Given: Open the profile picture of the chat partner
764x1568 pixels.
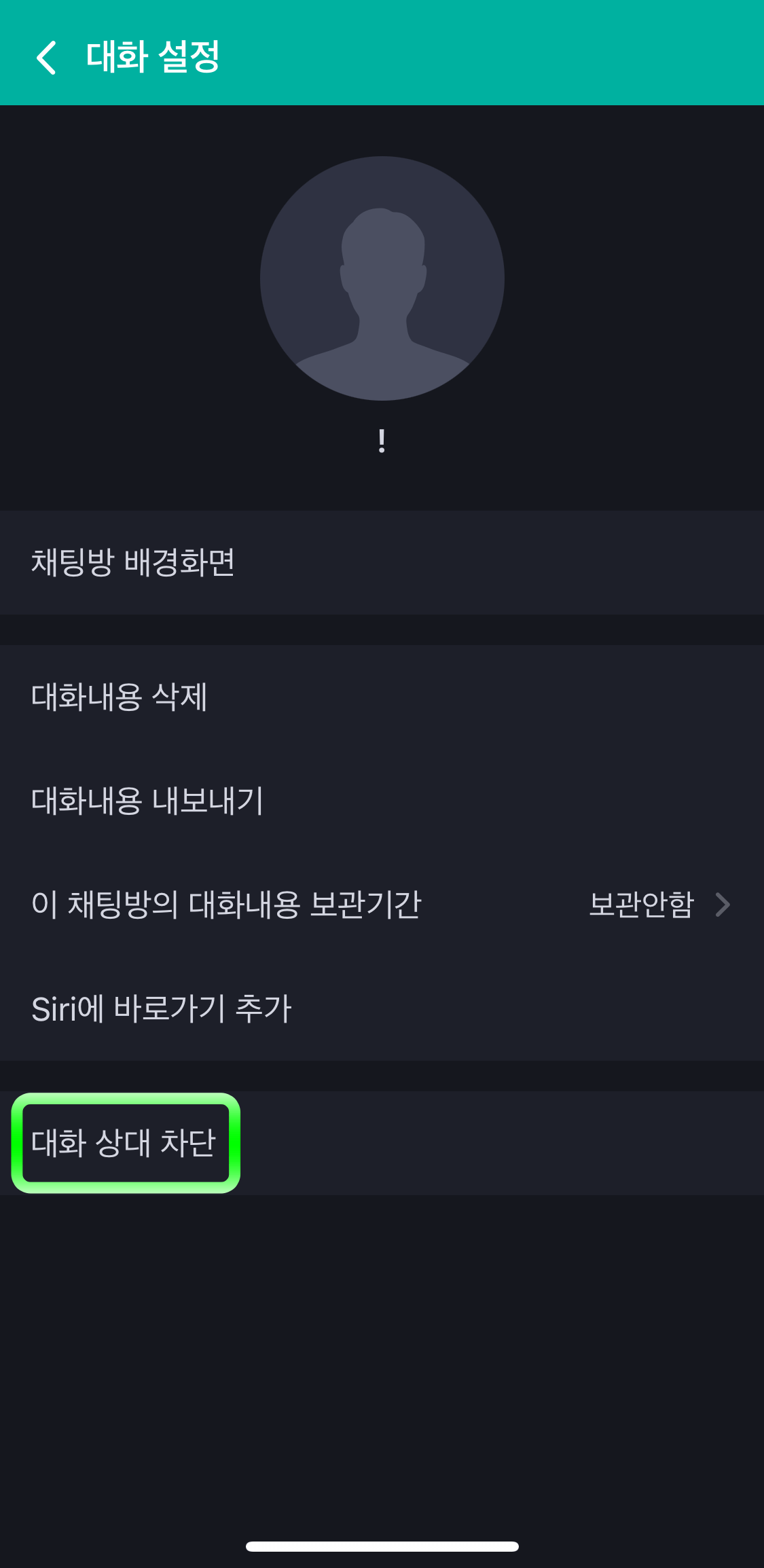Looking at the screenshot, I should click(382, 277).
